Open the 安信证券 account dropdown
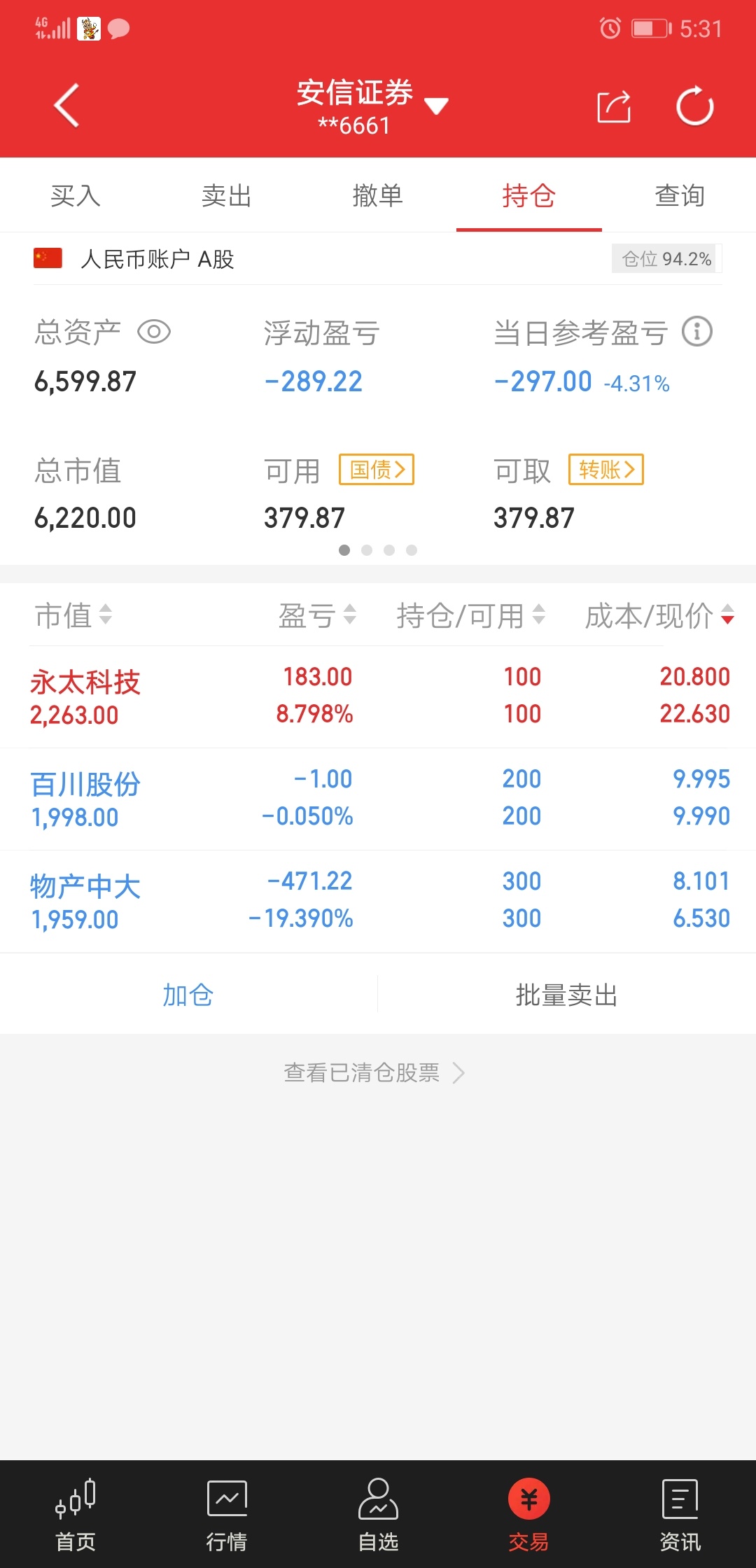 372,106
